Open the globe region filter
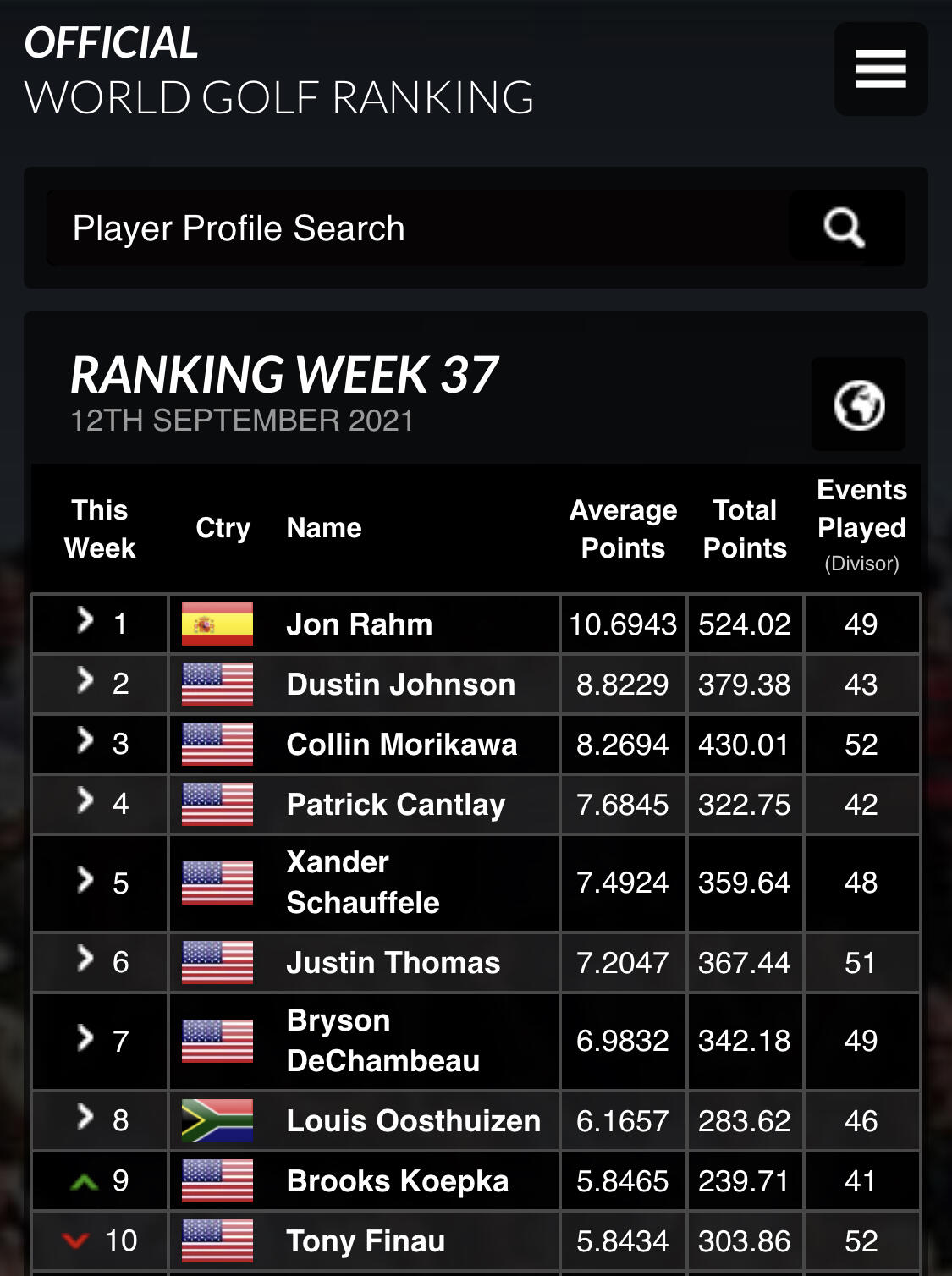This screenshot has height=1276, width=952. (858, 404)
